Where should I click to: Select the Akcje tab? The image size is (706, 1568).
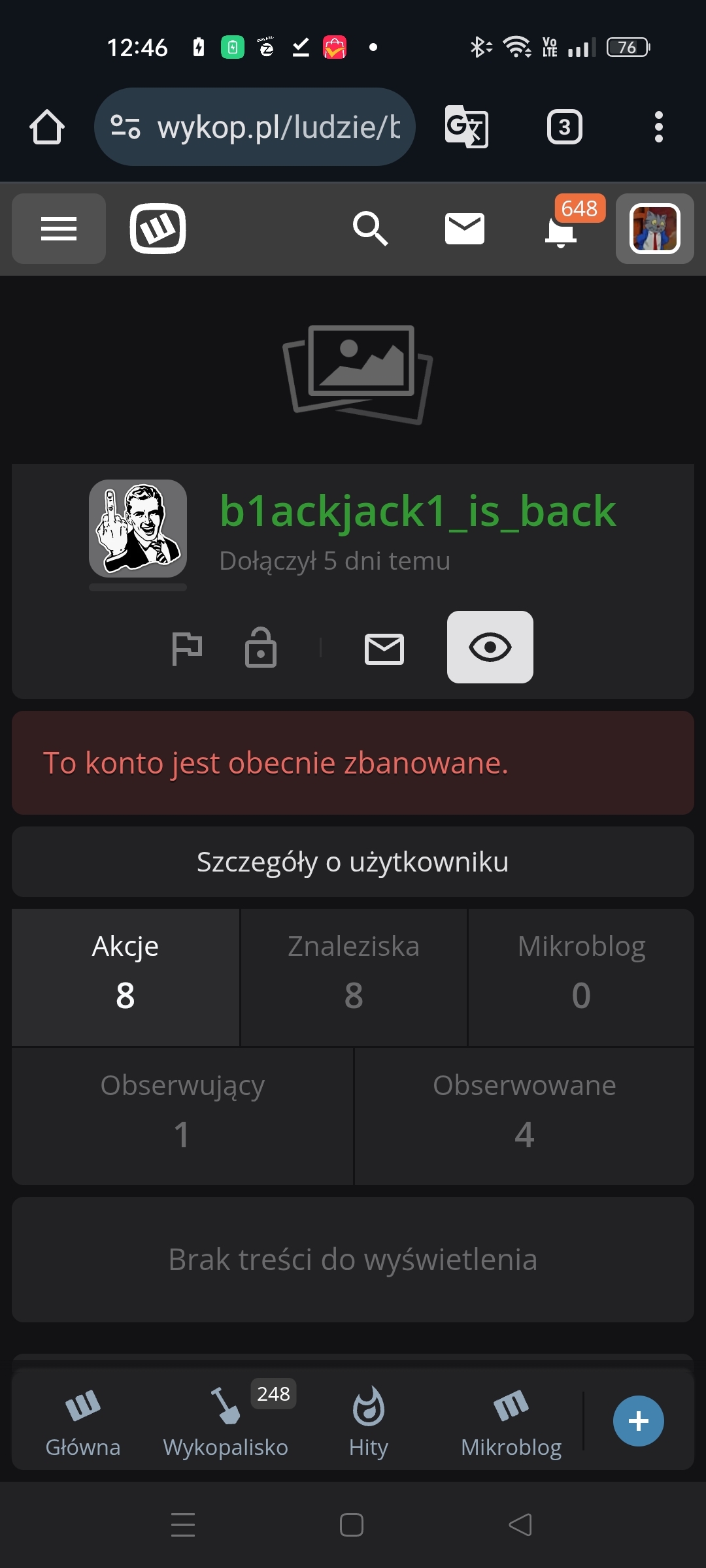pos(126,977)
